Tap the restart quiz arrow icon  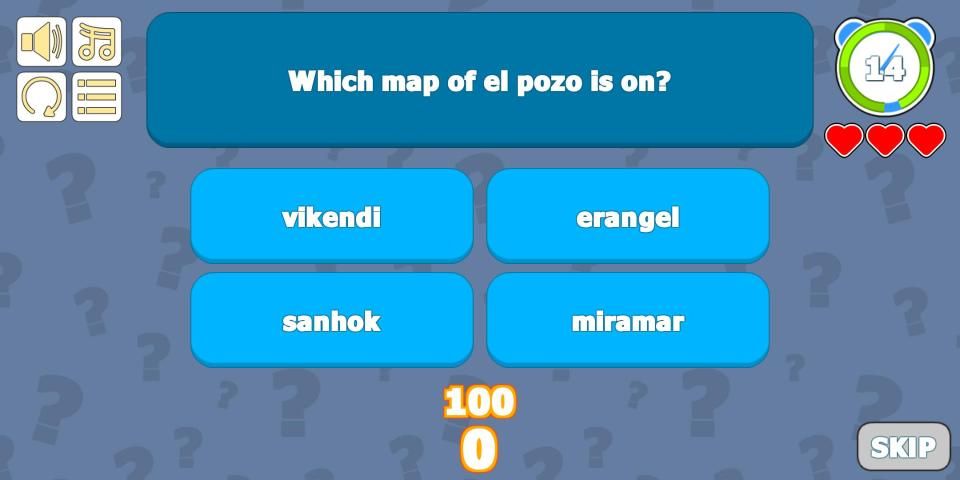pyautogui.click(x=42, y=97)
